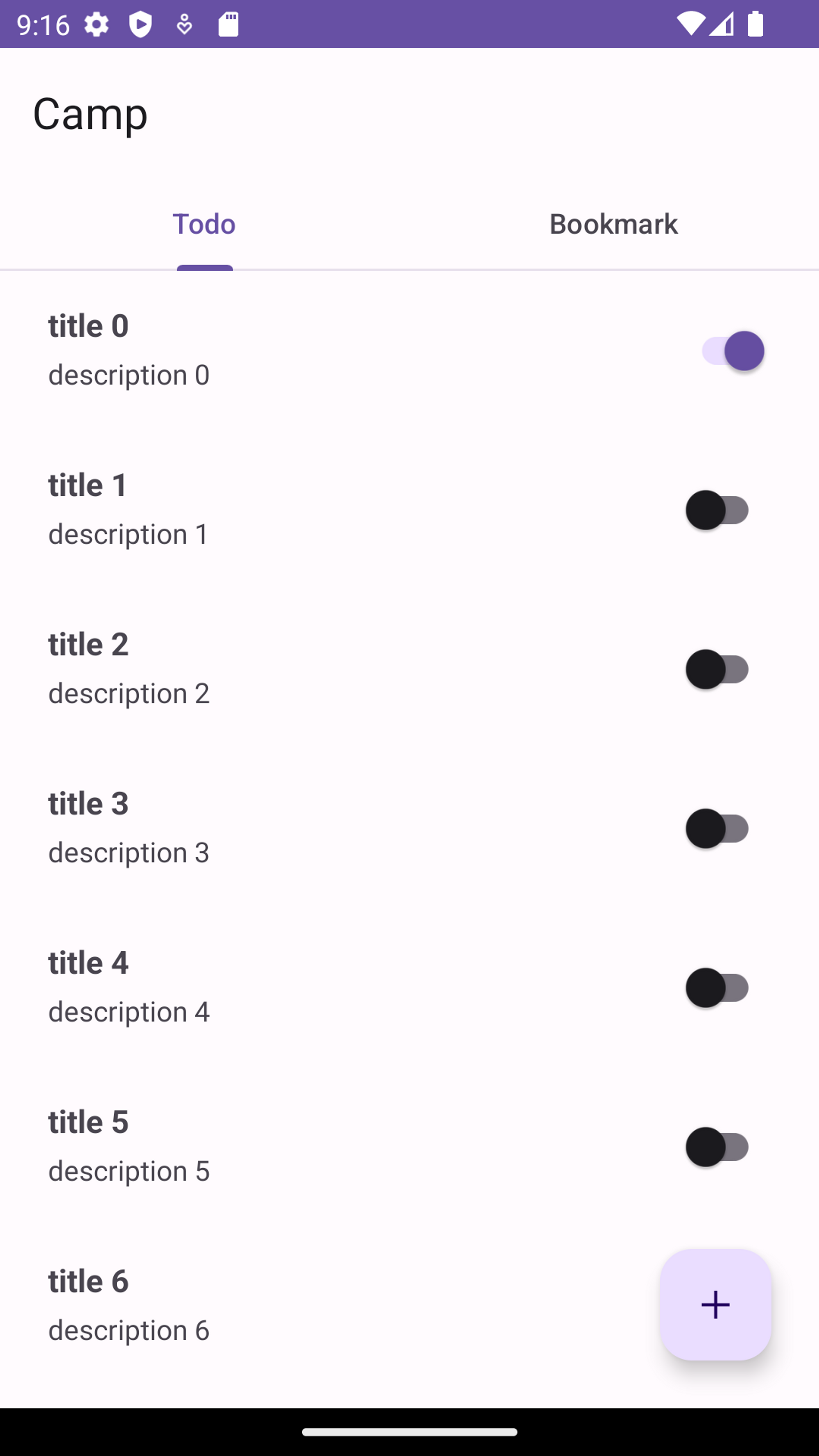Open the title 6 item
The width and height of the screenshot is (819, 1456).
pyautogui.click(x=339, y=1306)
